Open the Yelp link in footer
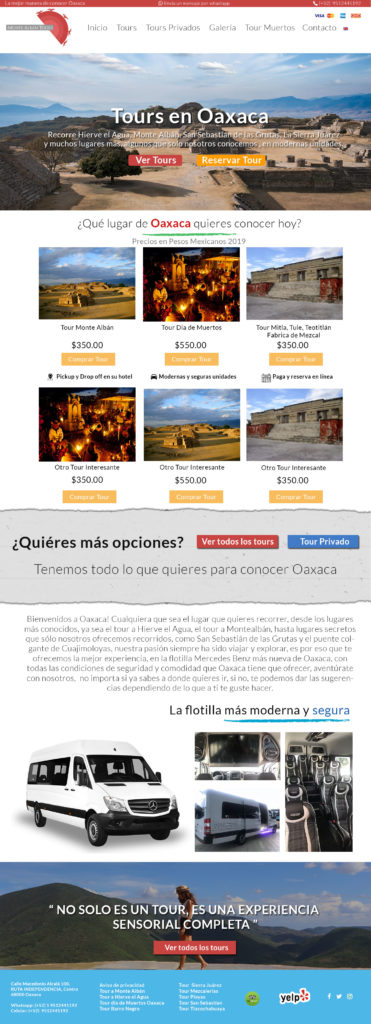371x1024 pixels. click(295, 997)
